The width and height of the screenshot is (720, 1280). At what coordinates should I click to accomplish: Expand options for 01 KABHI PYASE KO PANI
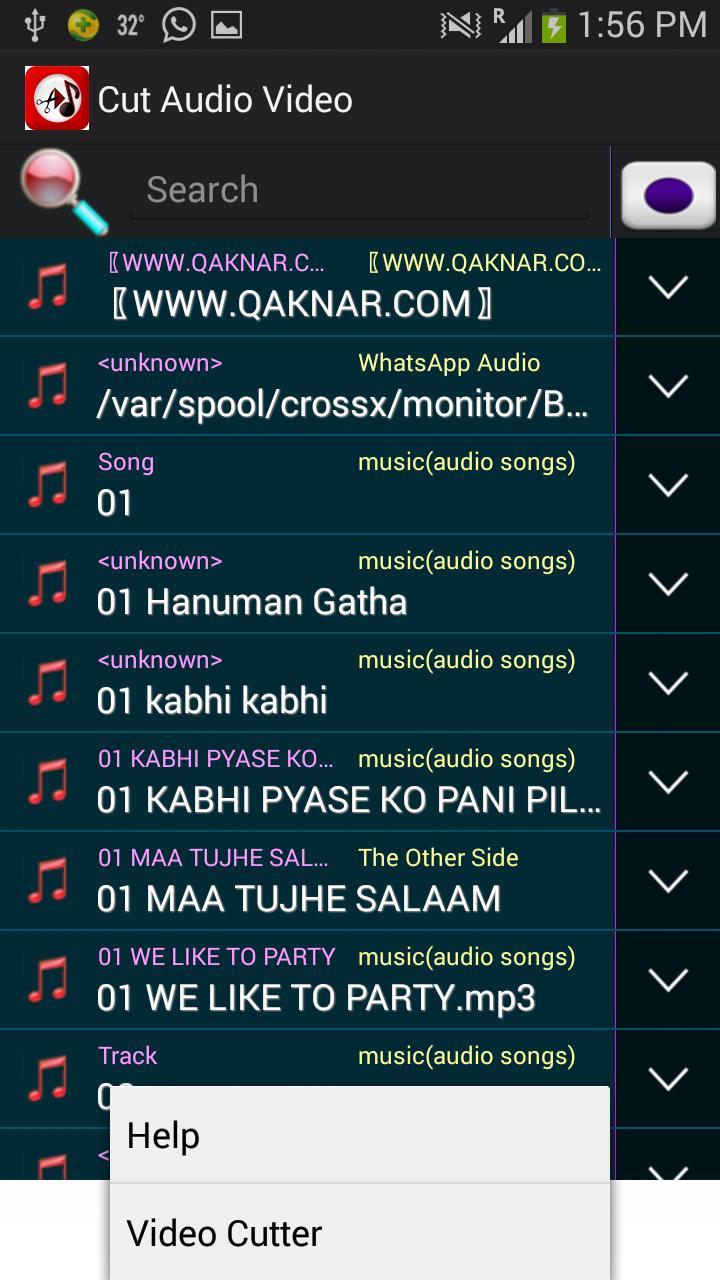coord(668,782)
